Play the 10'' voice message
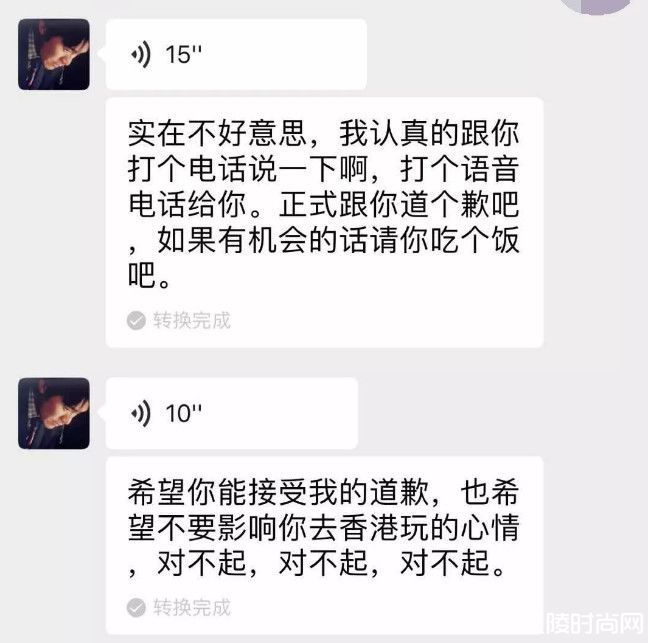The image size is (648, 643). pyautogui.click(x=230, y=413)
